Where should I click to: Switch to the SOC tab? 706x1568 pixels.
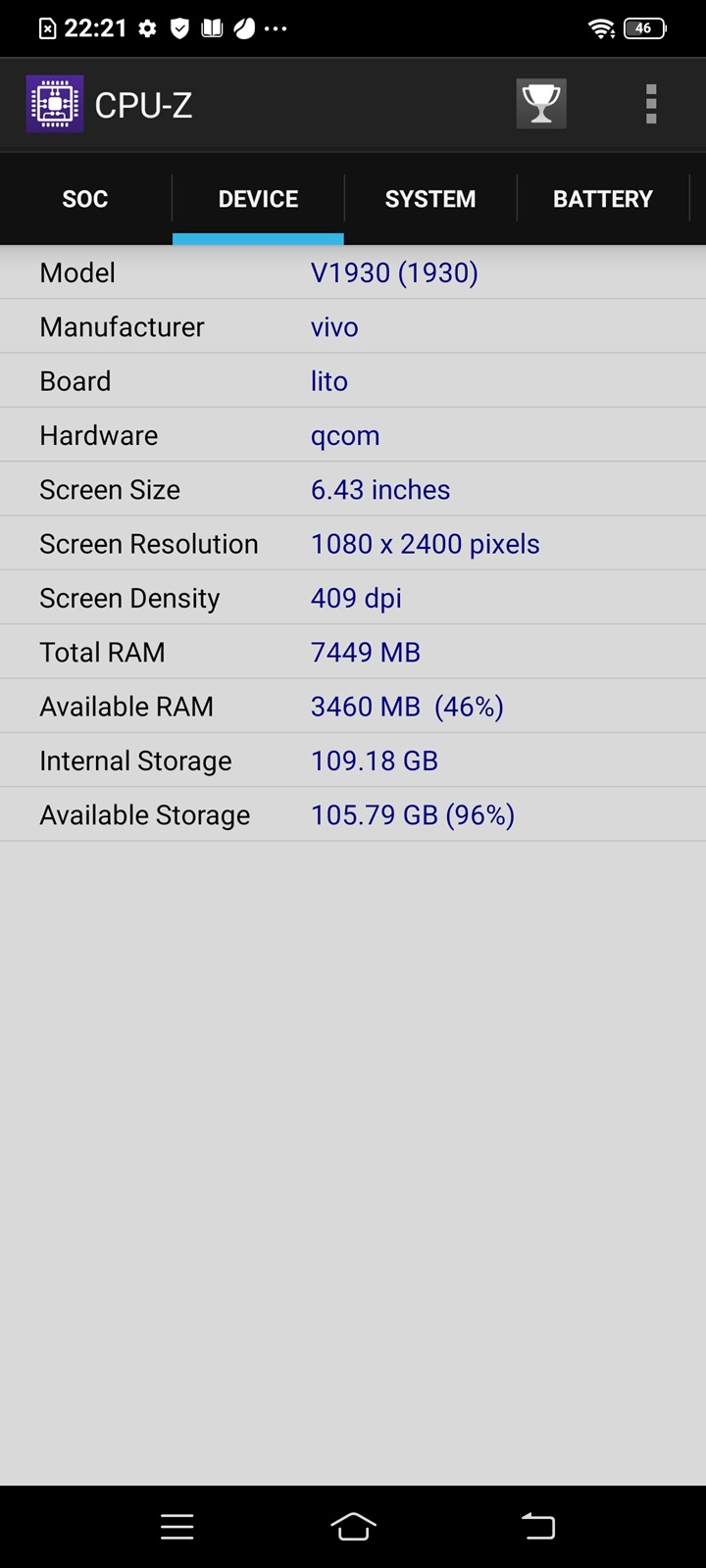tap(85, 199)
